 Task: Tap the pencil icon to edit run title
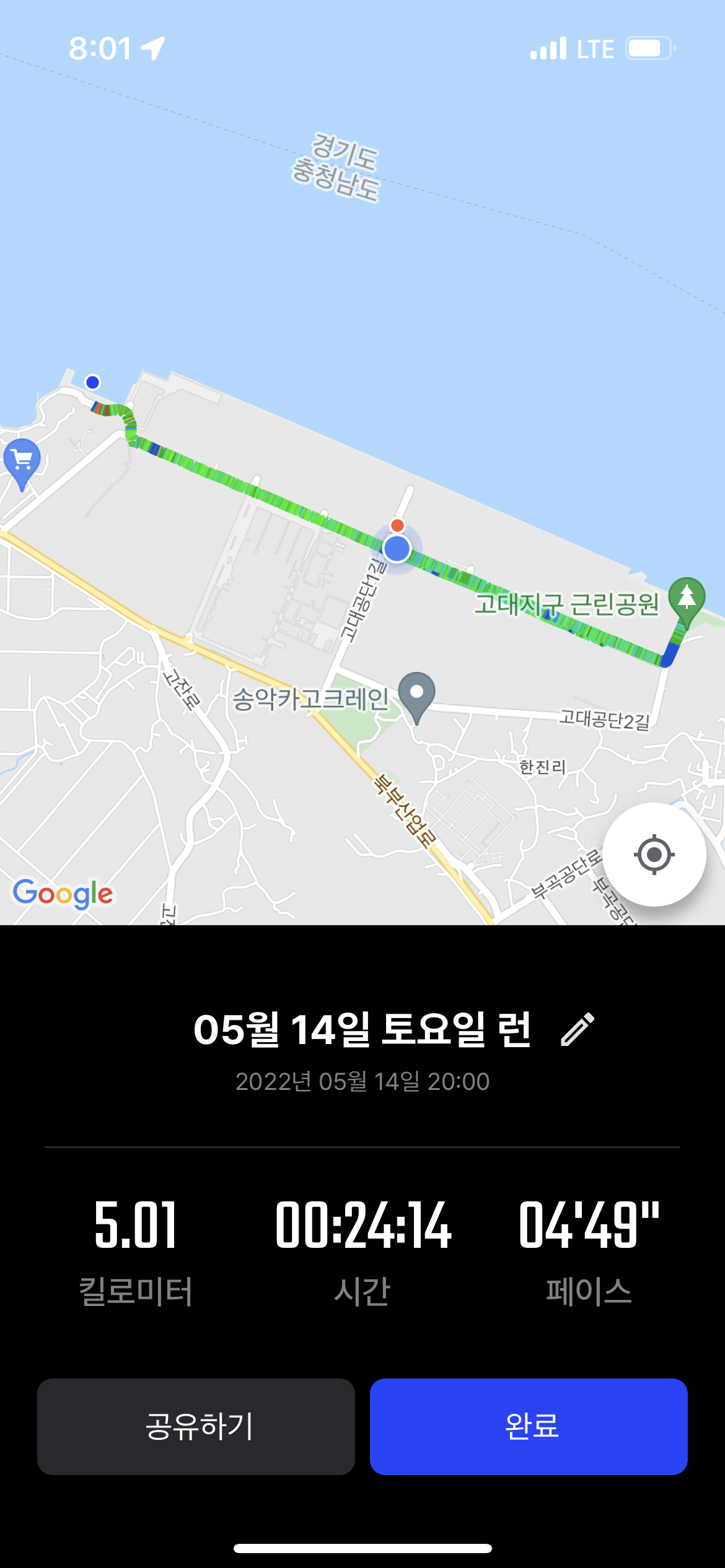(x=578, y=1029)
